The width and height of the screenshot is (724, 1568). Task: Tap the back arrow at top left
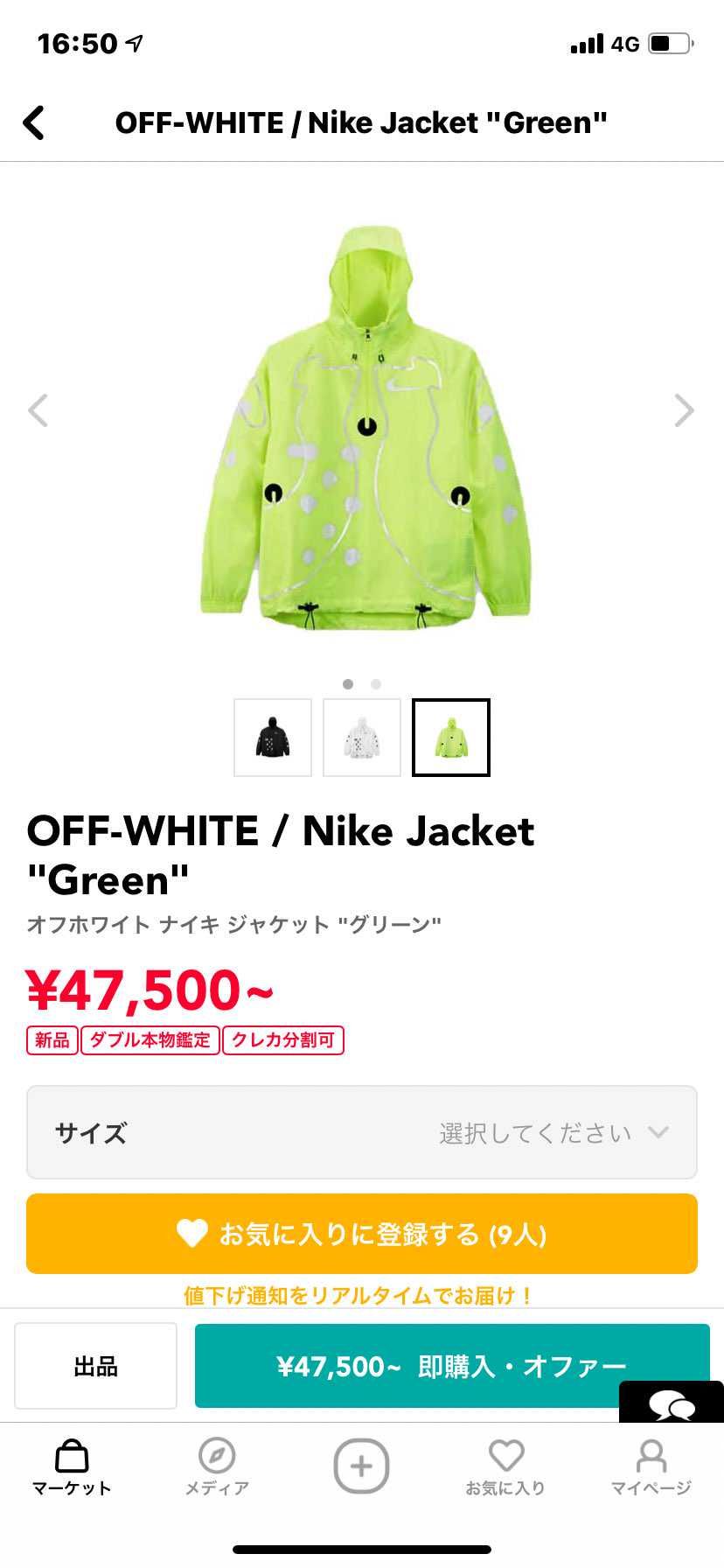(34, 122)
